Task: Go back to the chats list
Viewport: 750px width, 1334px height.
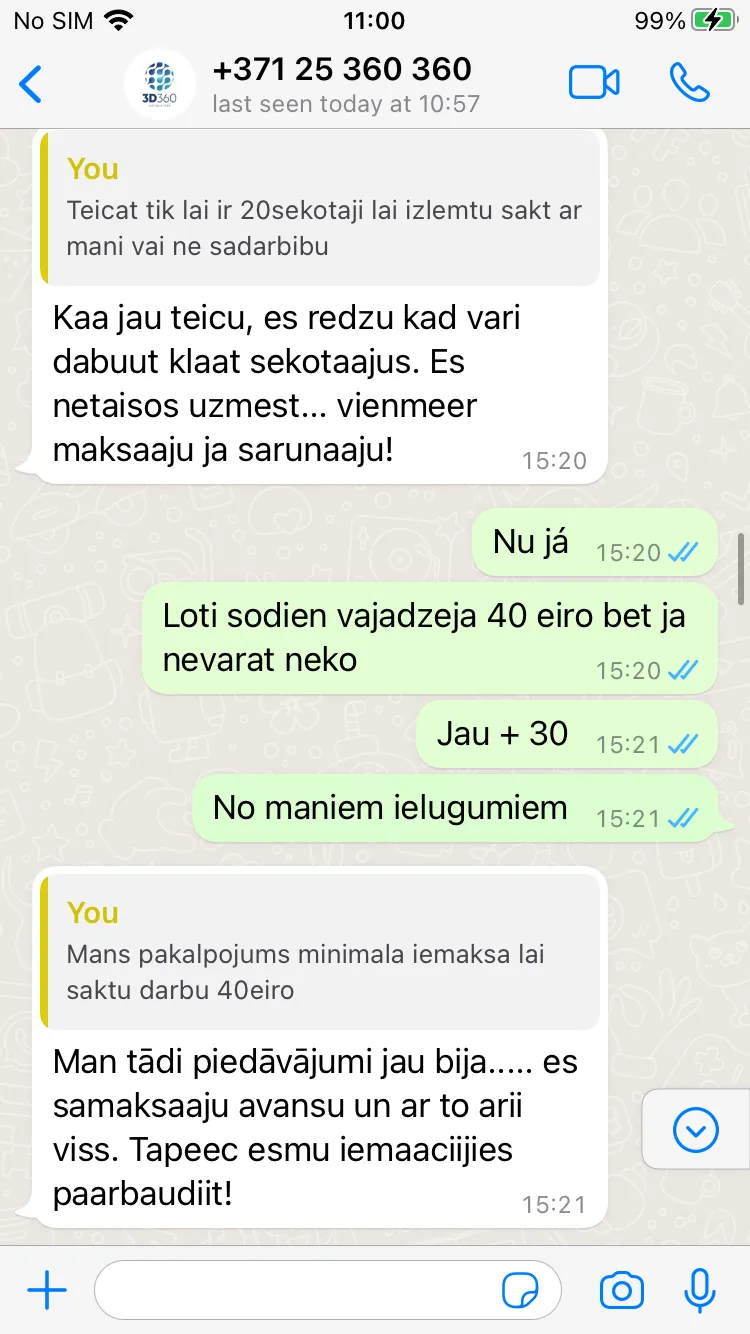Action: (x=32, y=84)
